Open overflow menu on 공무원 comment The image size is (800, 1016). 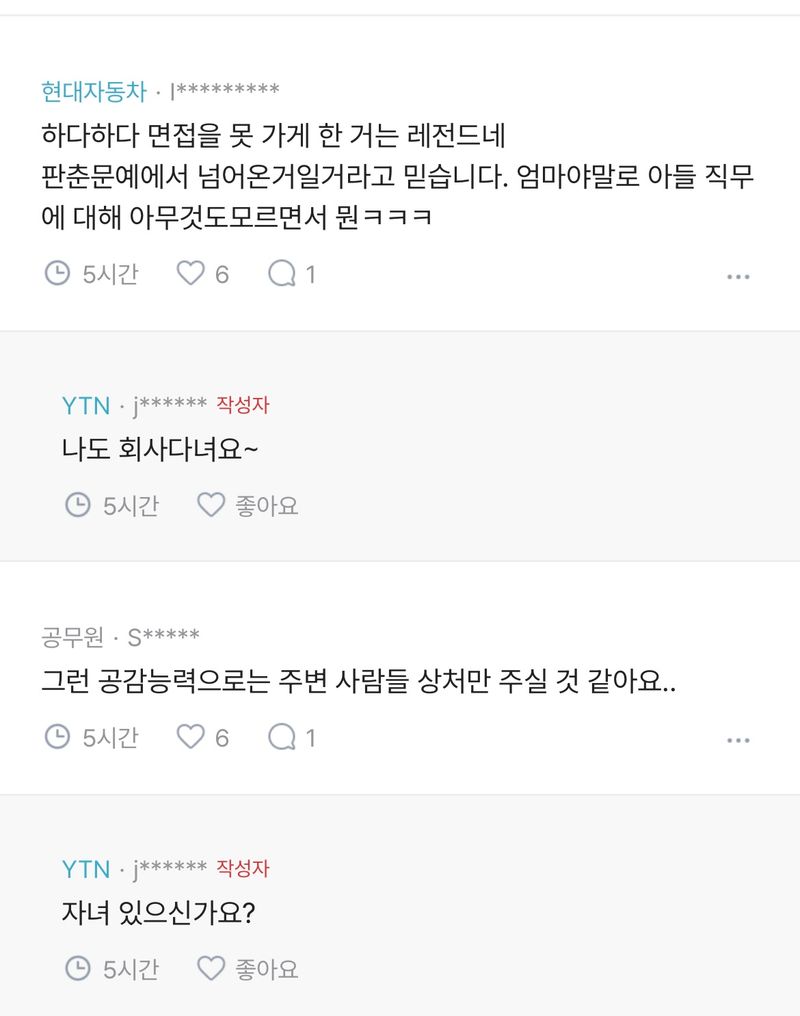point(738,740)
